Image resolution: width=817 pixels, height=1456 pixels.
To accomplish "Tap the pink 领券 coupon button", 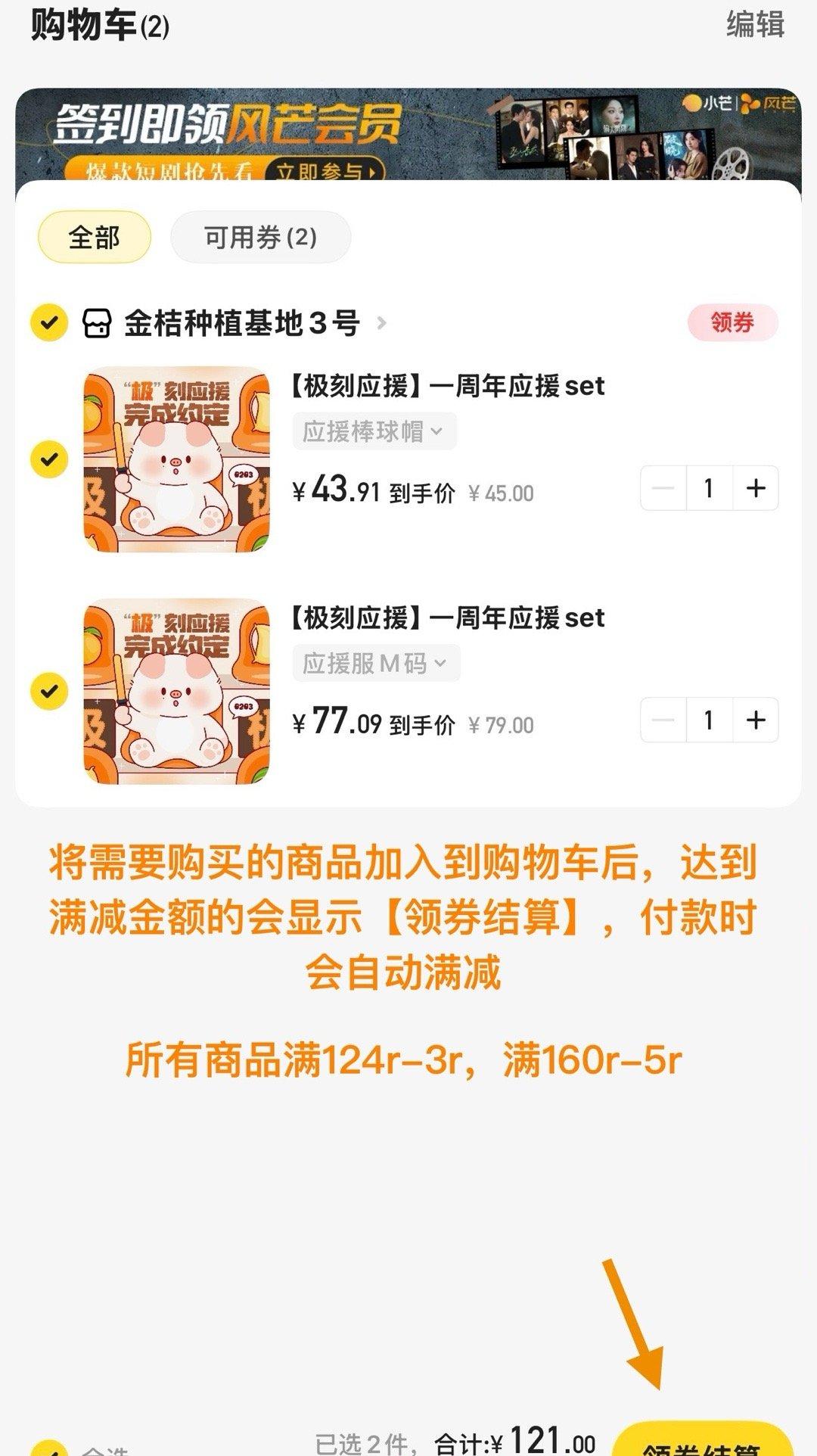I will [732, 323].
